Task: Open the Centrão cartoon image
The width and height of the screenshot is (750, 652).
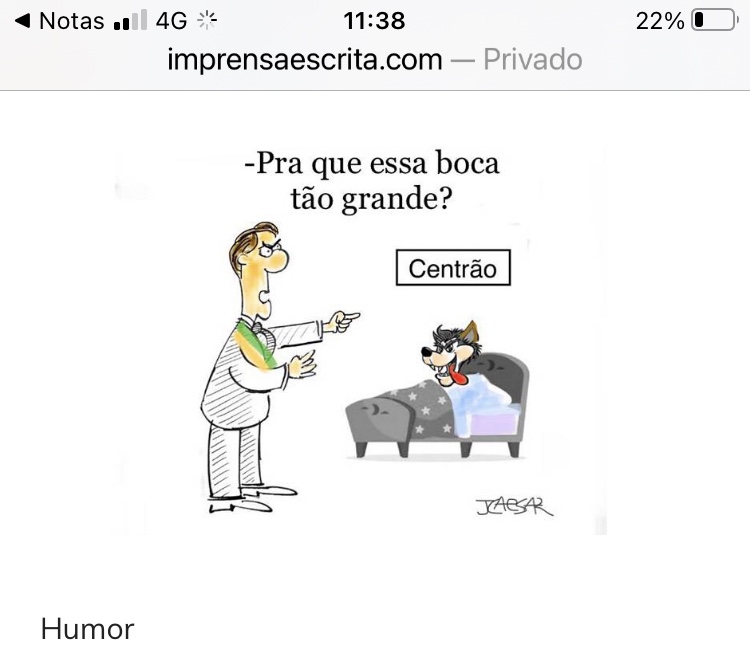Action: [x=360, y=340]
